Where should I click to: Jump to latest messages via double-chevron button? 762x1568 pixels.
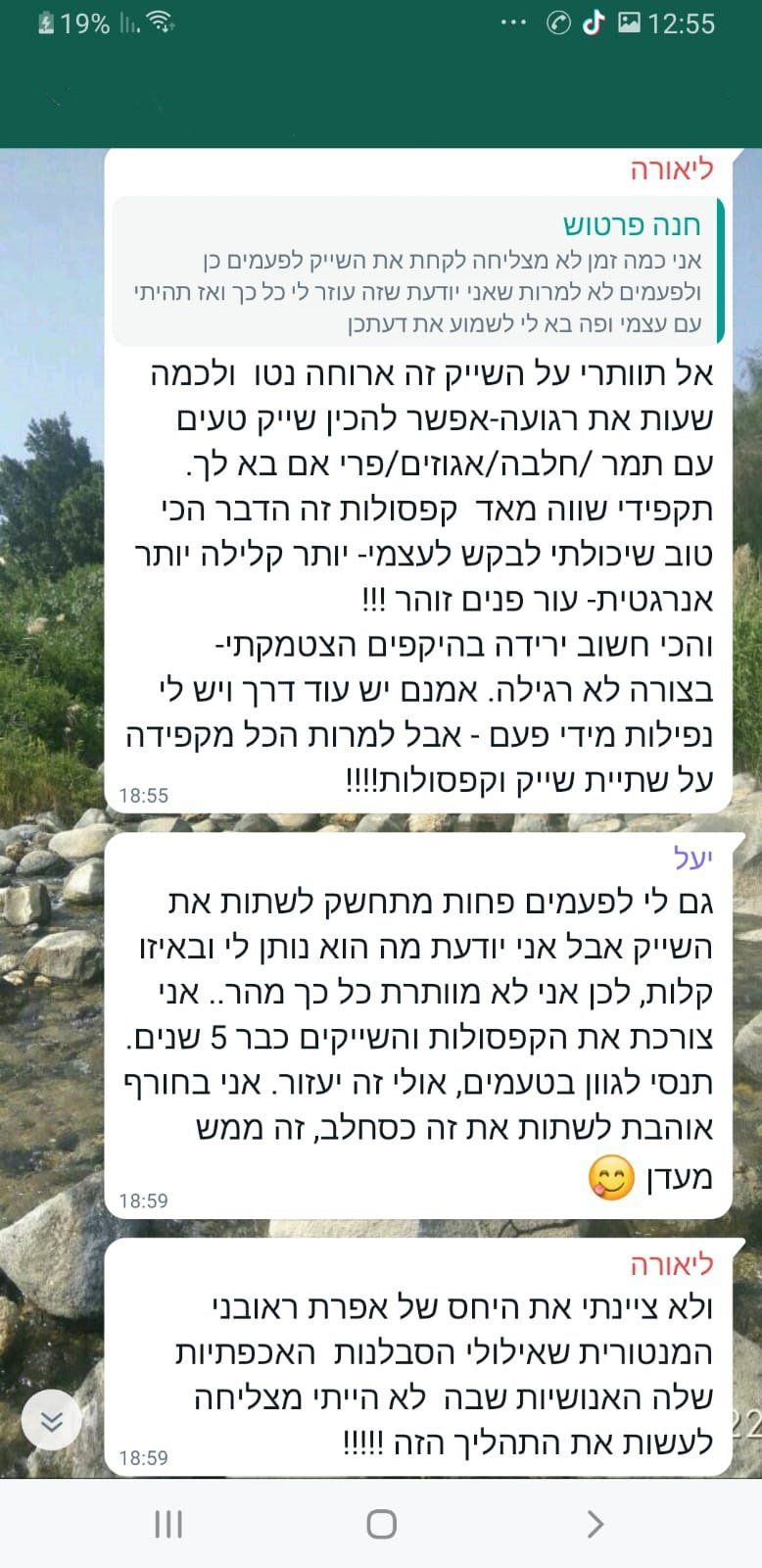coord(51,1421)
